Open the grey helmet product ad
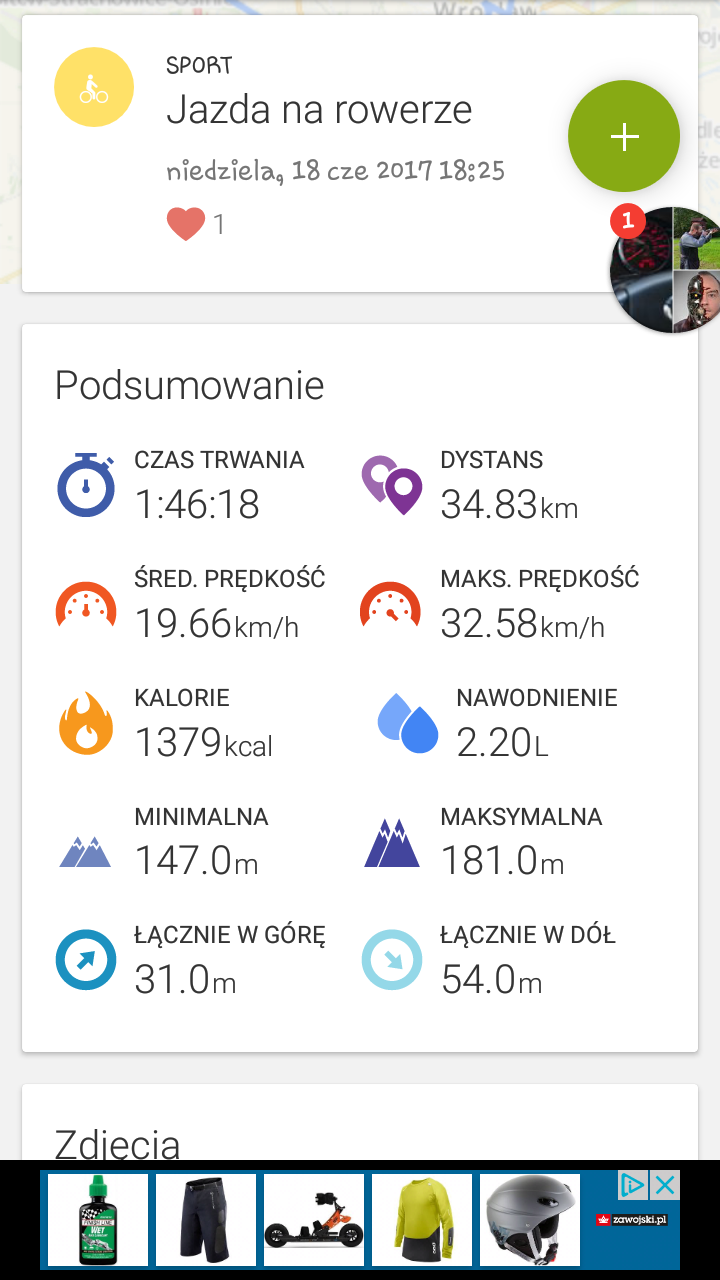This screenshot has height=1280, width=720. point(530,1220)
